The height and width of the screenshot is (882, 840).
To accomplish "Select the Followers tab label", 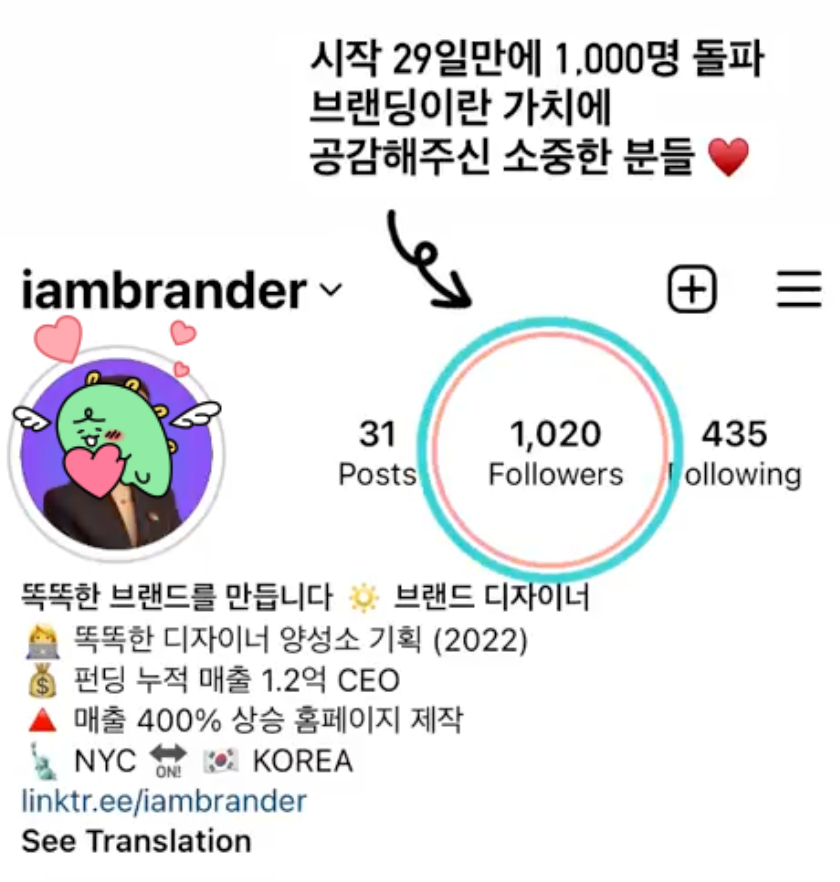I will click(555, 472).
